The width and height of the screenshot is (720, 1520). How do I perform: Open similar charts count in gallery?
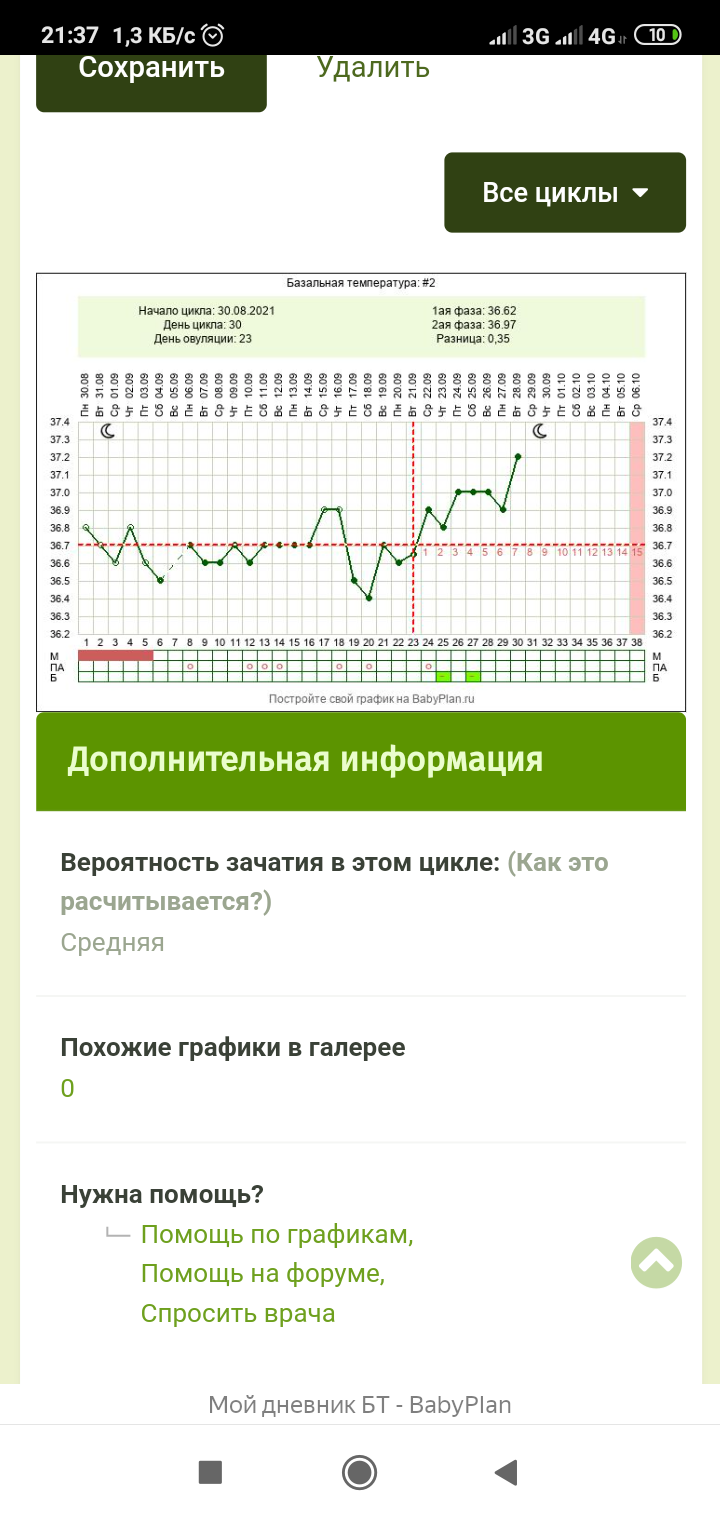(x=67, y=1088)
